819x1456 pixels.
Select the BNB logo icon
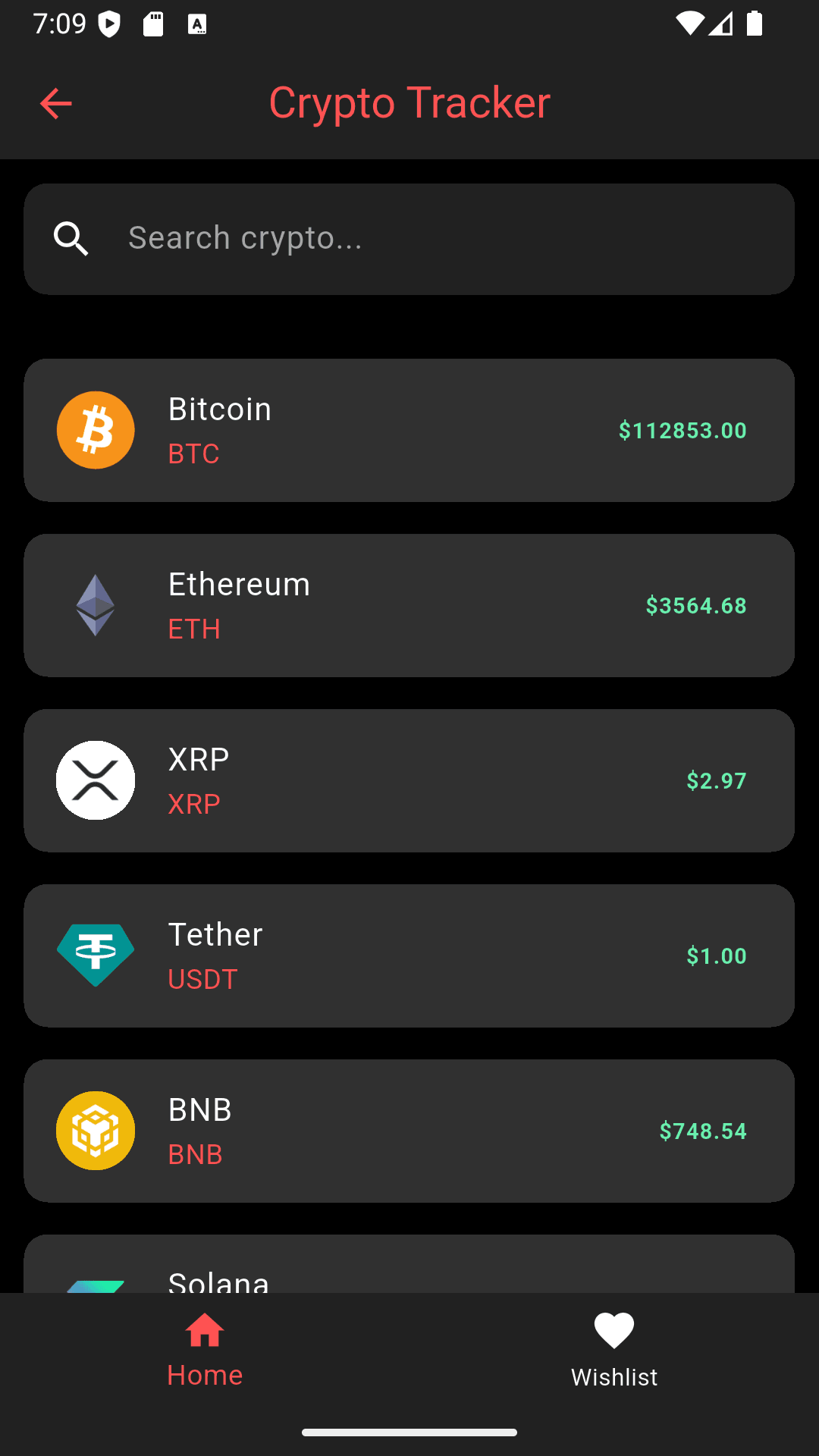tap(96, 1131)
